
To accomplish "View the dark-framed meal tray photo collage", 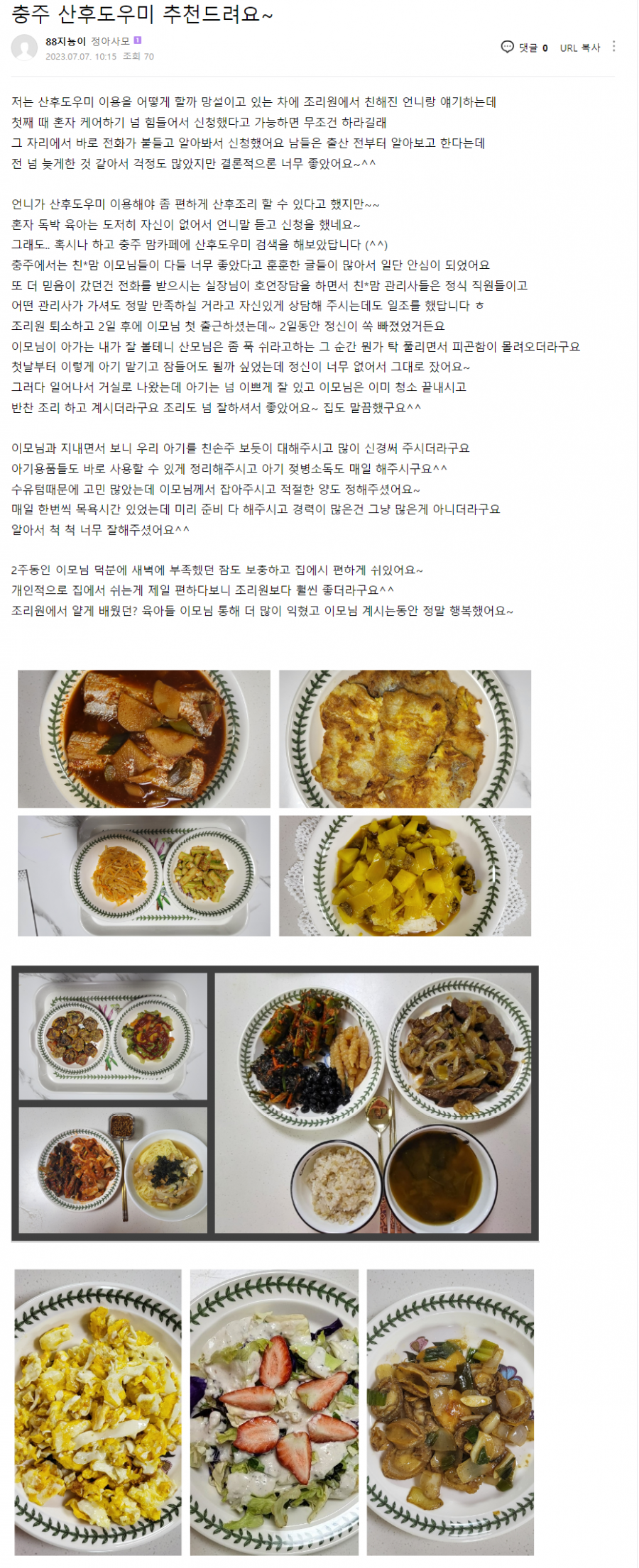I will click(x=275, y=1103).
